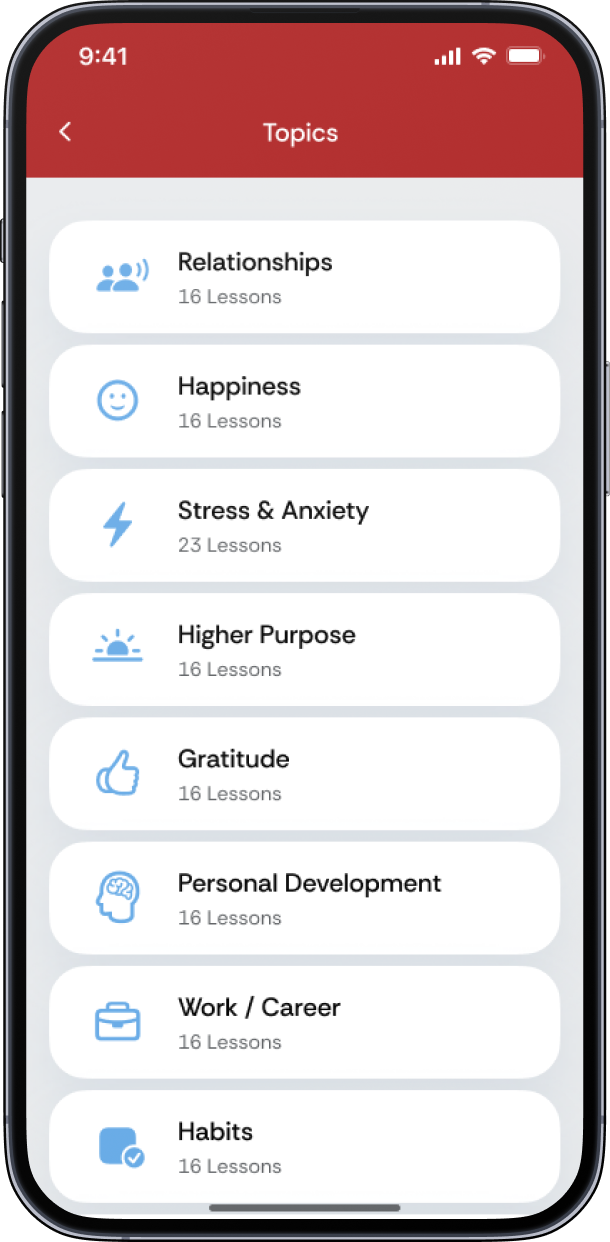Open Stress & Anxiety lessons

click(304, 525)
